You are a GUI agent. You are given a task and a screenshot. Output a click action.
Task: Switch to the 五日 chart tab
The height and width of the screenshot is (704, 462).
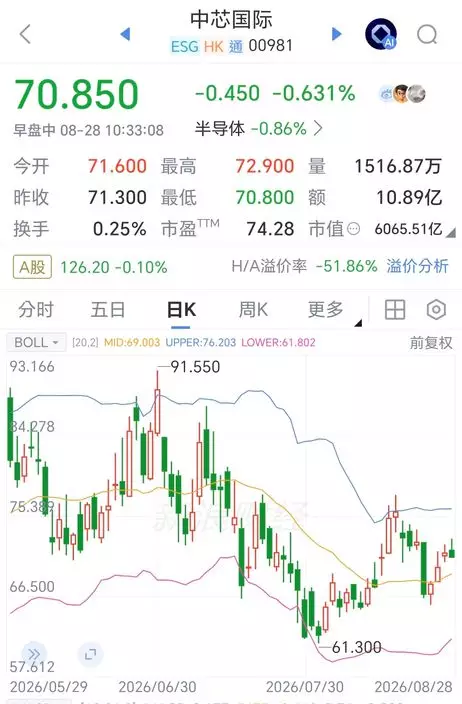point(108,310)
